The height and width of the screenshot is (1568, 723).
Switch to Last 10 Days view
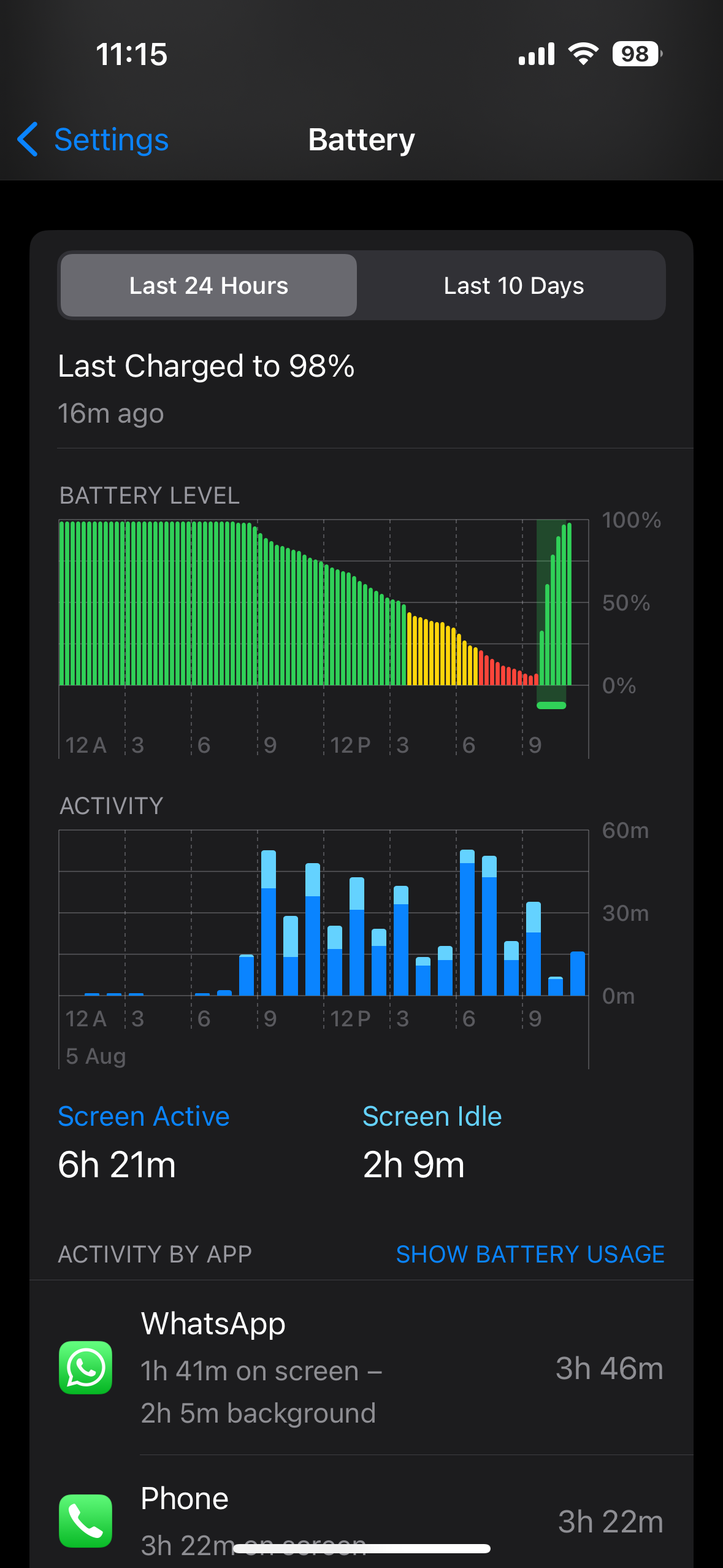coord(513,285)
